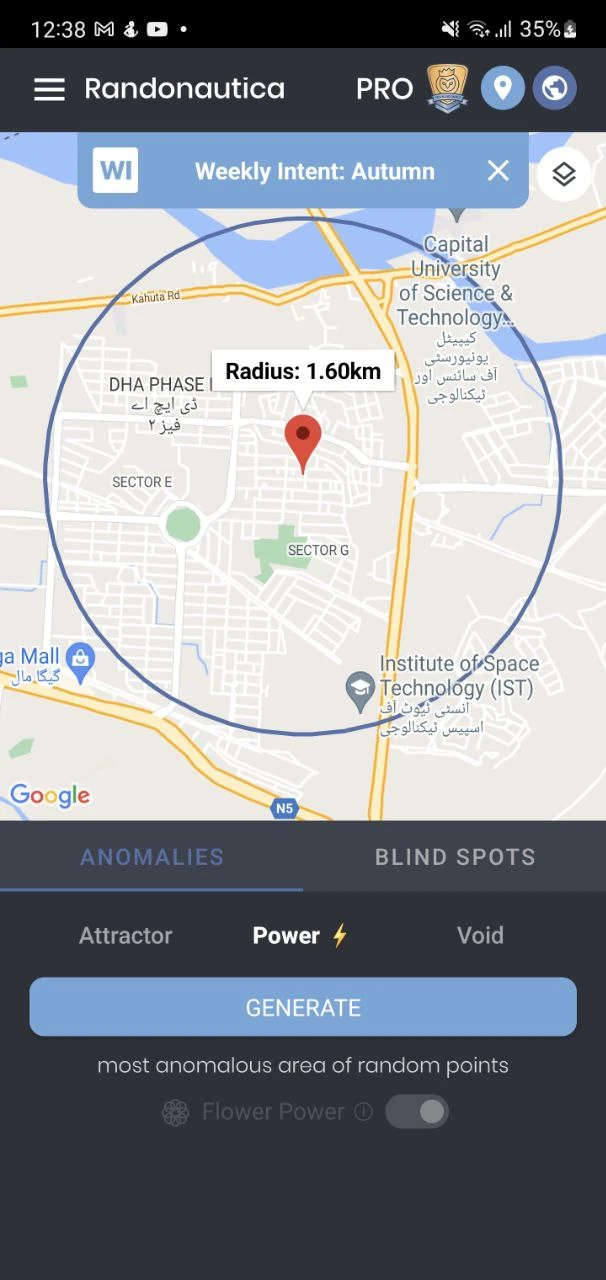606x1280 pixels.
Task: Tap the location pin button in top bar
Action: click(503, 89)
